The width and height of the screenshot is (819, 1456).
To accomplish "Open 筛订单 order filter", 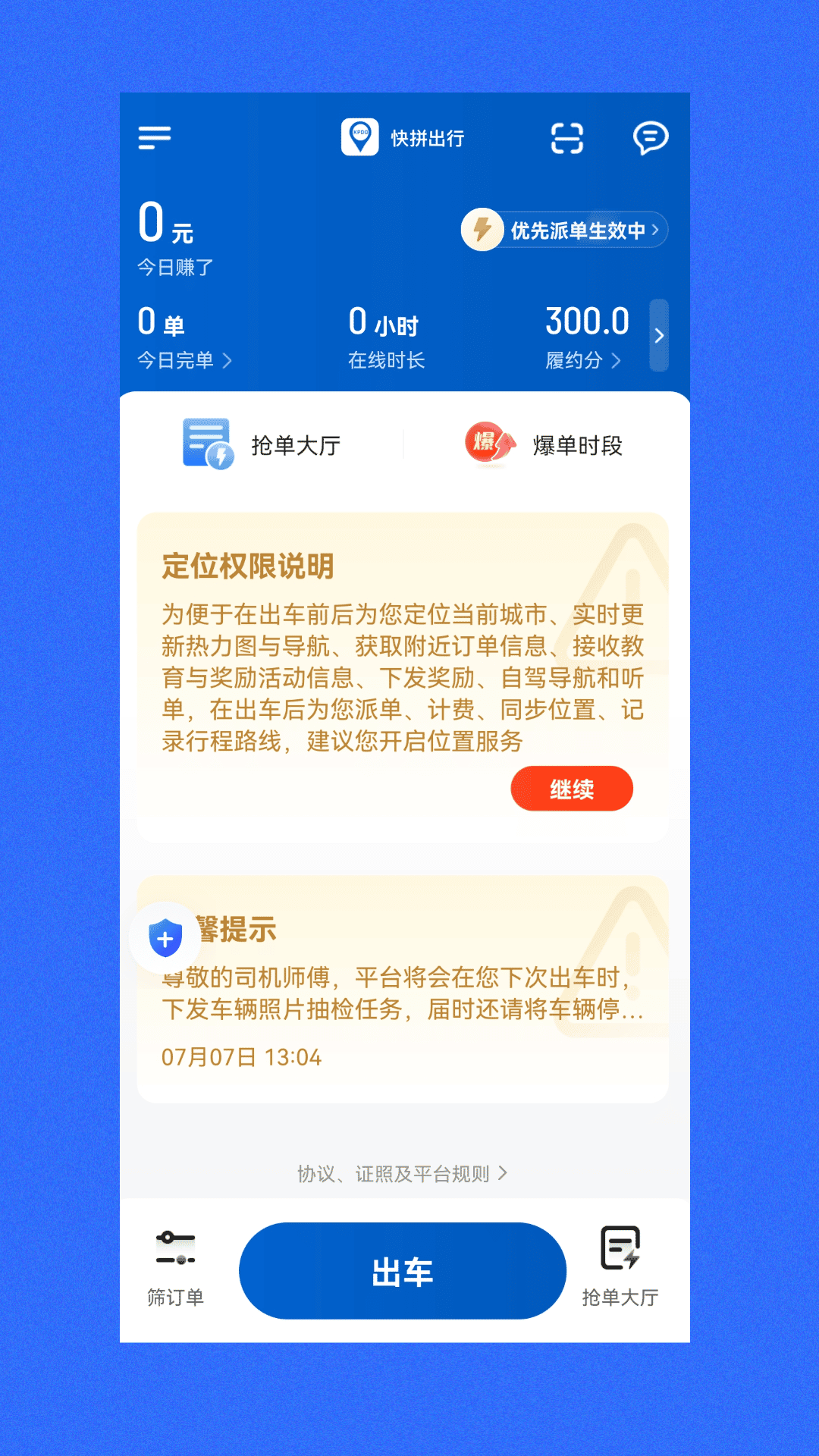I will (175, 1268).
